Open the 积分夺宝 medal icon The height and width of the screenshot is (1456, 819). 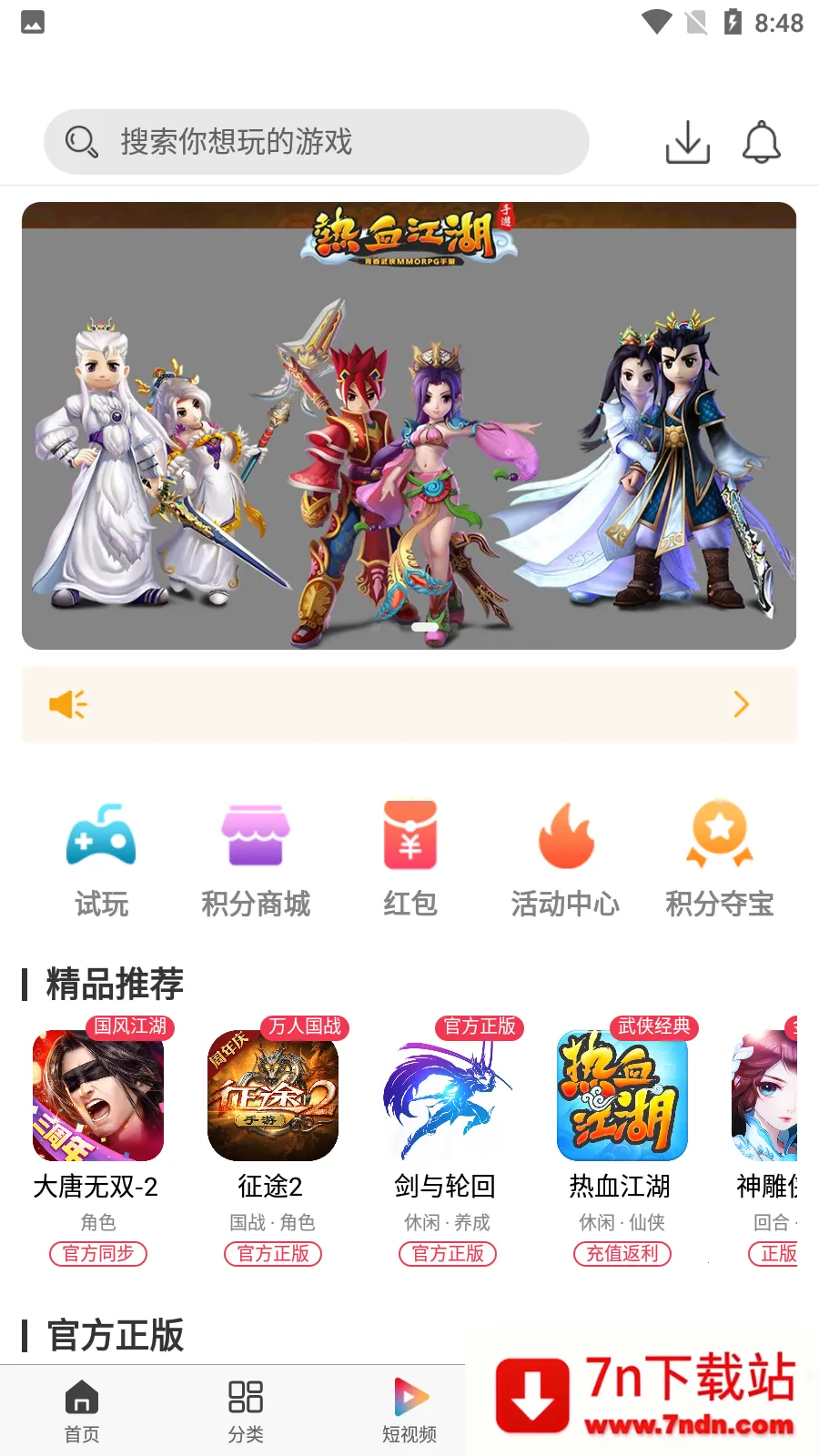(x=720, y=834)
